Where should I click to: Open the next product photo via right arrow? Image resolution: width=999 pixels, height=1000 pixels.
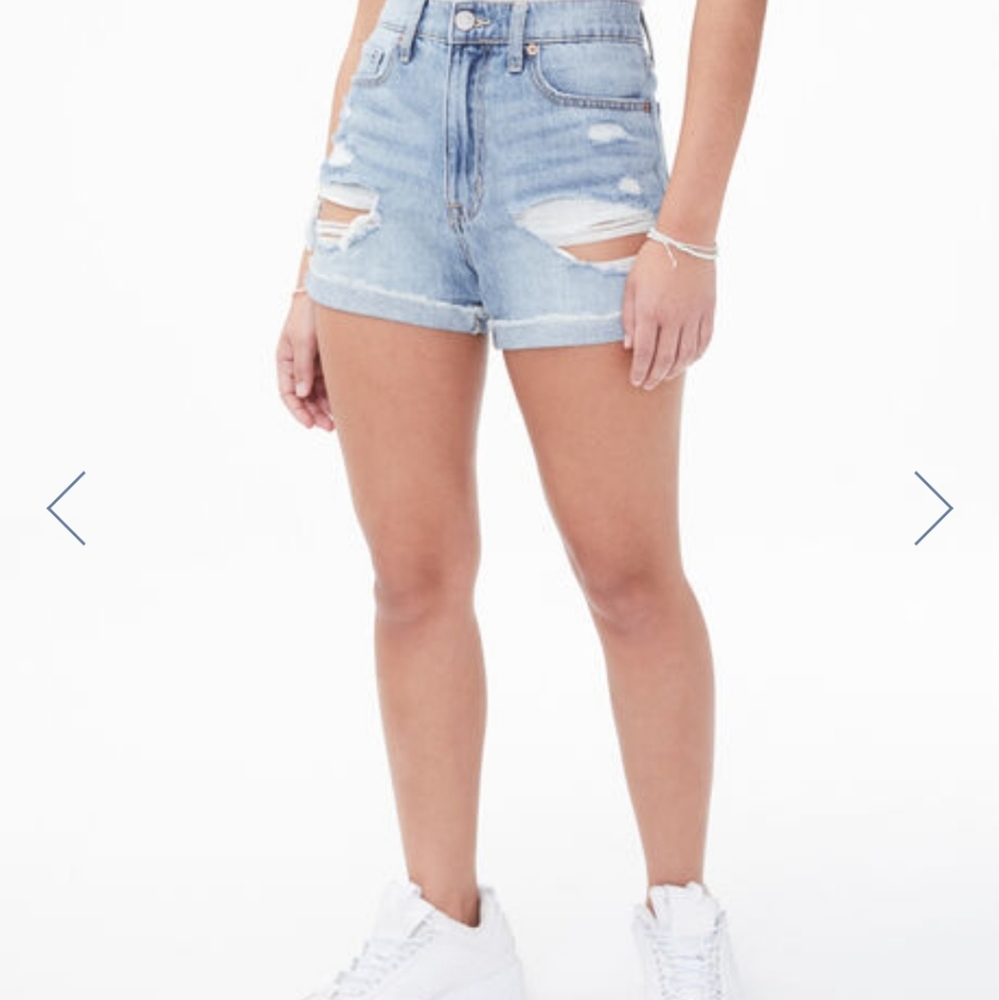pyautogui.click(x=932, y=508)
